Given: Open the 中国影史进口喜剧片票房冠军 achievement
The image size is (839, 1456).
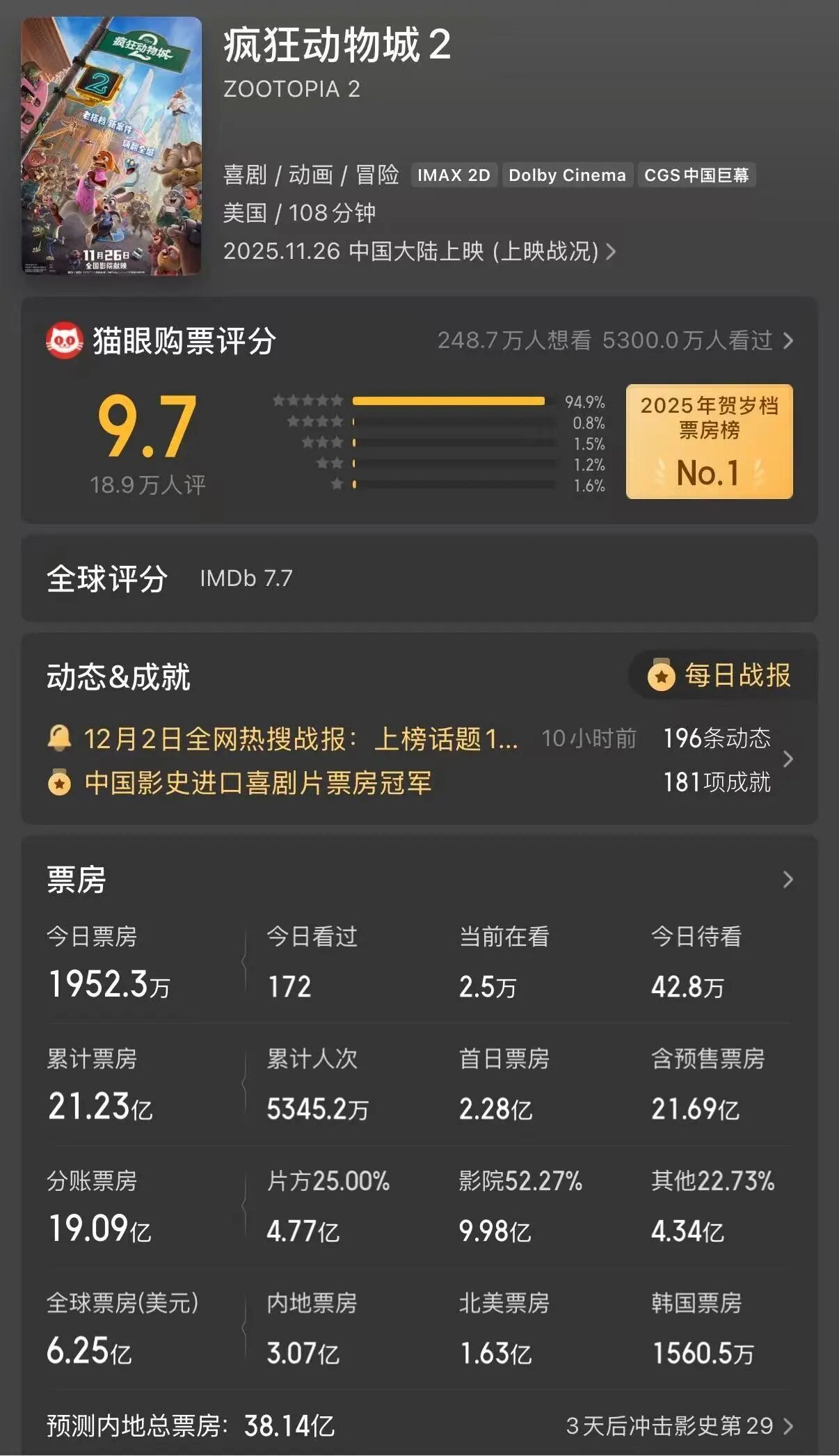Looking at the screenshot, I should tap(257, 783).
